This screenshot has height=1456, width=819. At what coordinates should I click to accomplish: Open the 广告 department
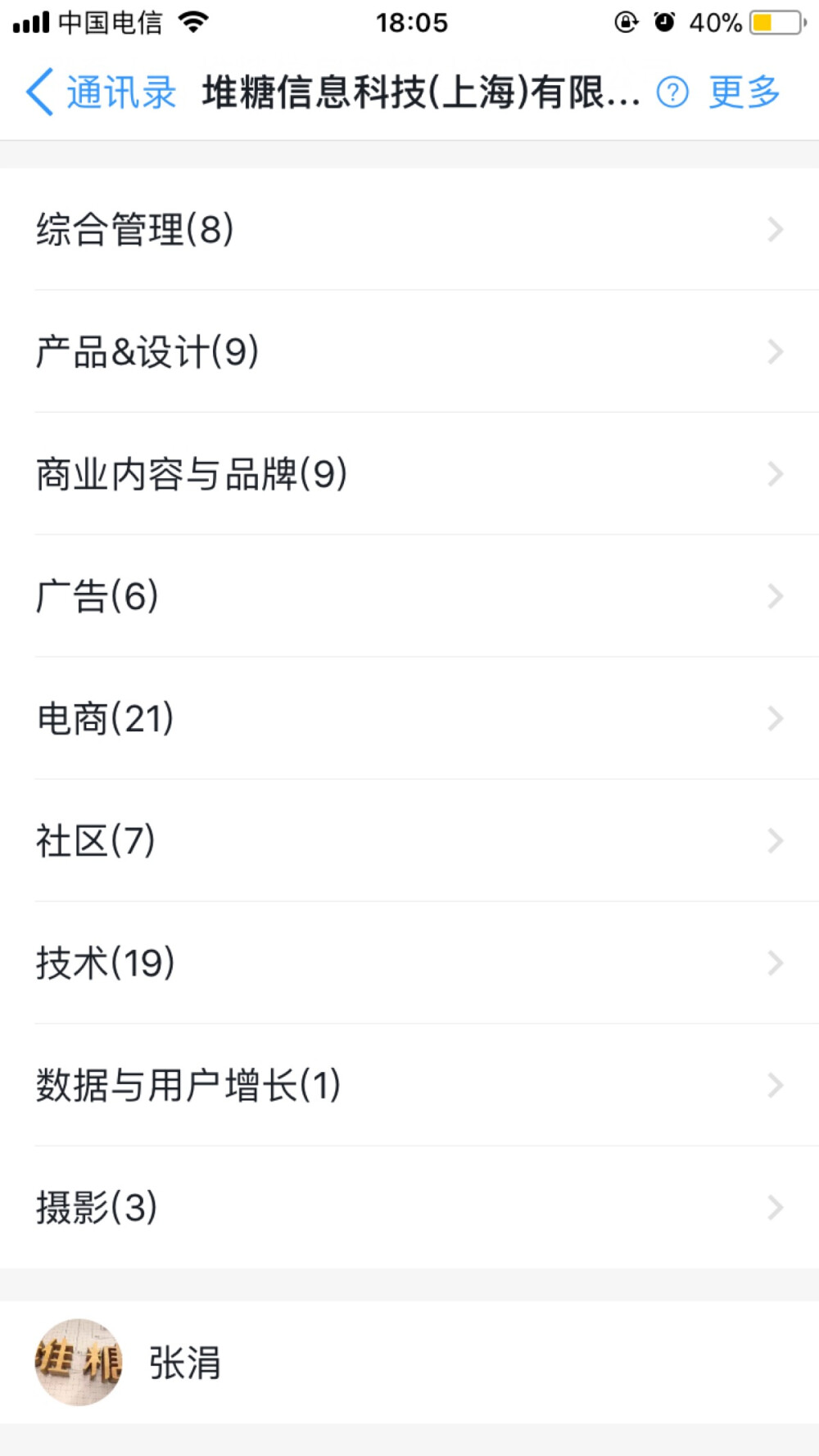pyautogui.click(x=409, y=595)
